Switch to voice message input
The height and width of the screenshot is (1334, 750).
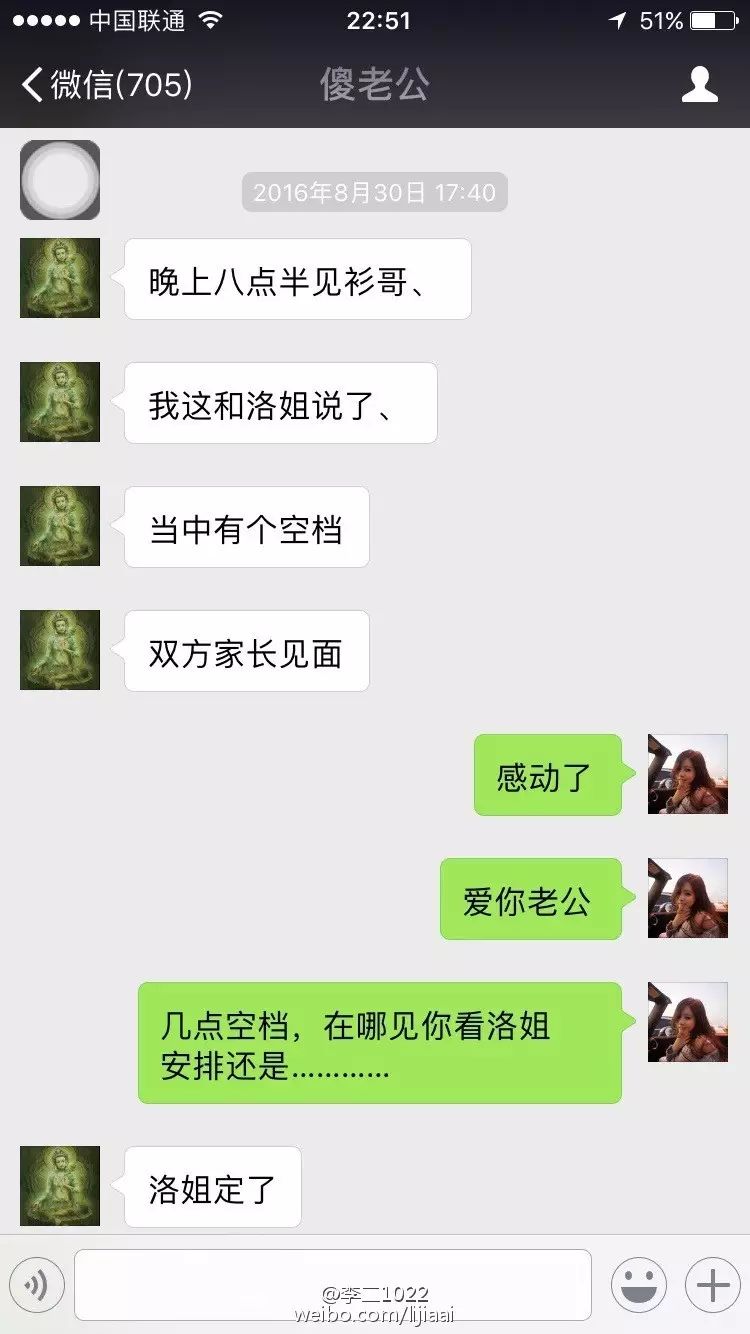click(x=37, y=1284)
